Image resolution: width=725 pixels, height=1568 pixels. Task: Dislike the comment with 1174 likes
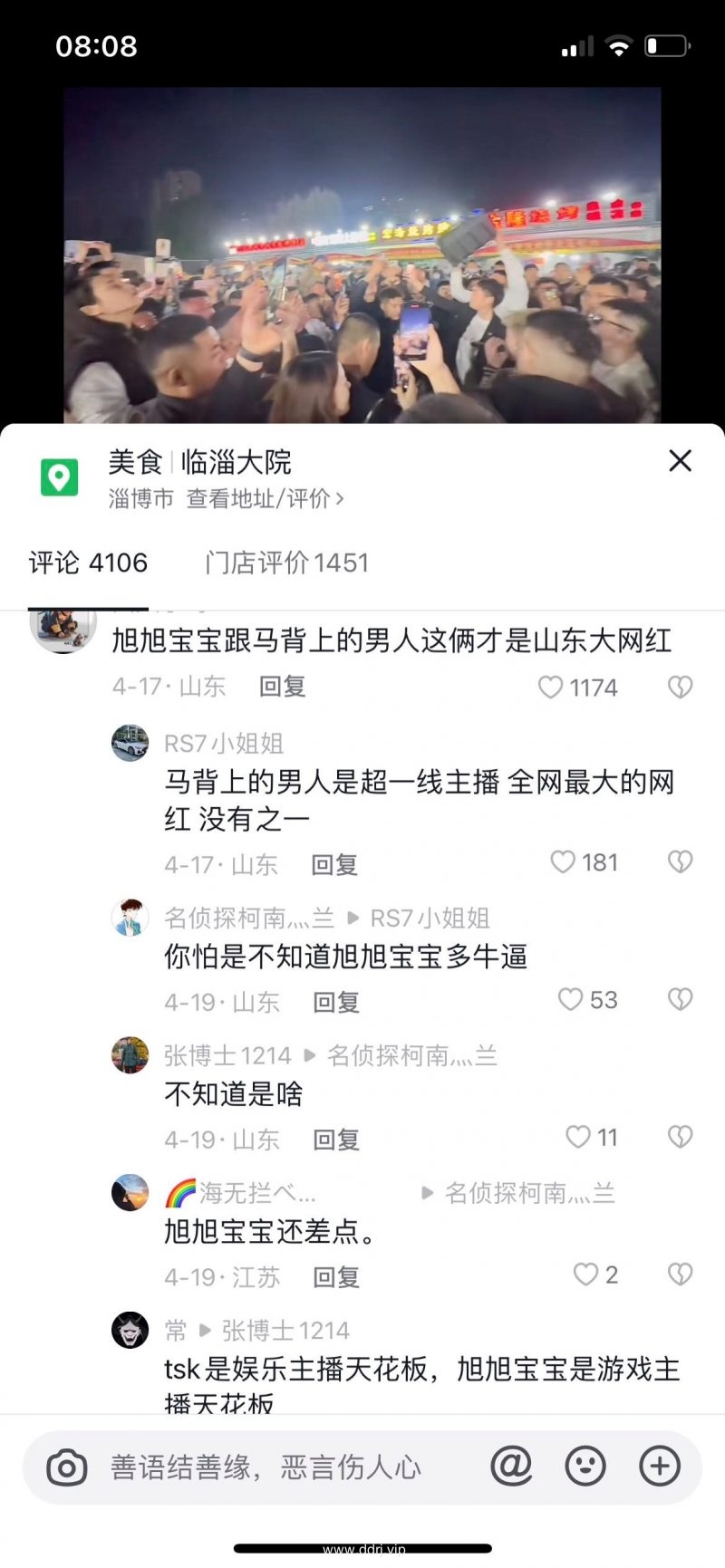[x=680, y=687]
